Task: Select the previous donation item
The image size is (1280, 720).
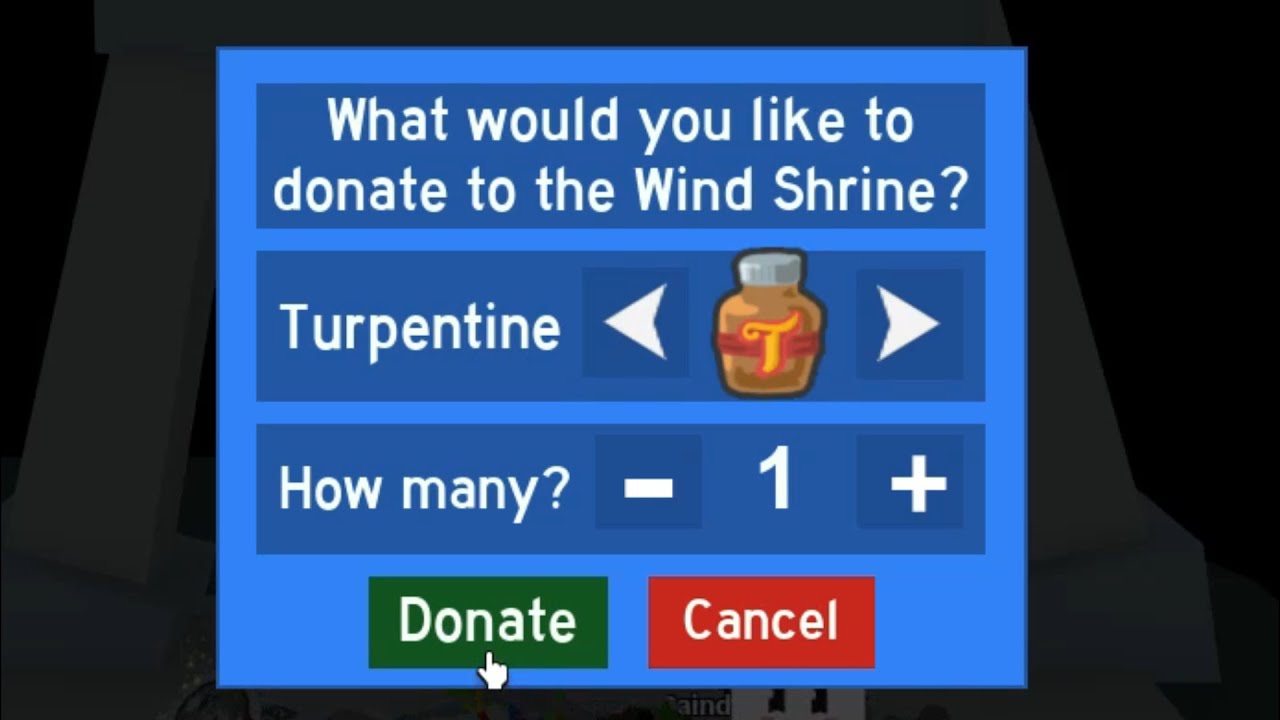Action: (636, 324)
